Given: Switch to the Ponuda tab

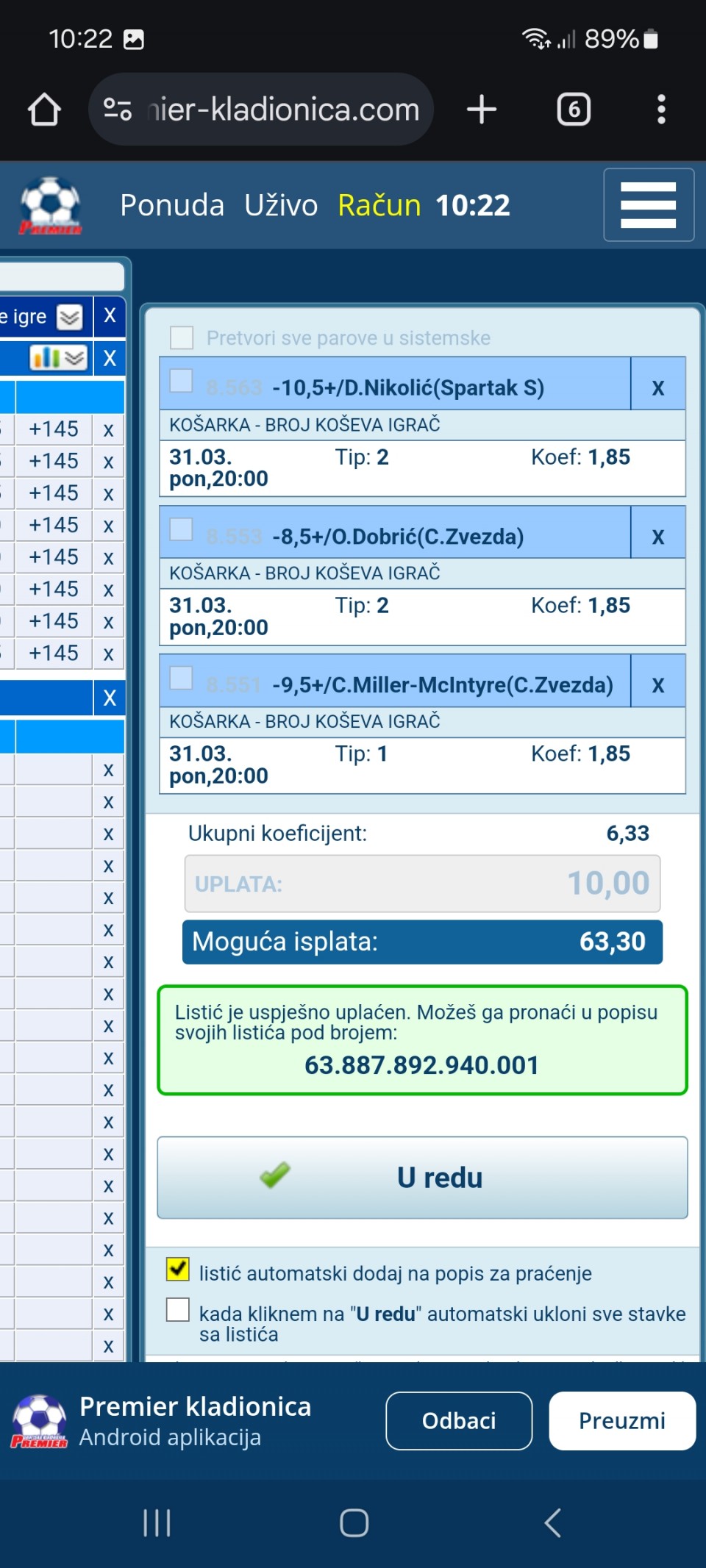Looking at the screenshot, I should point(172,205).
